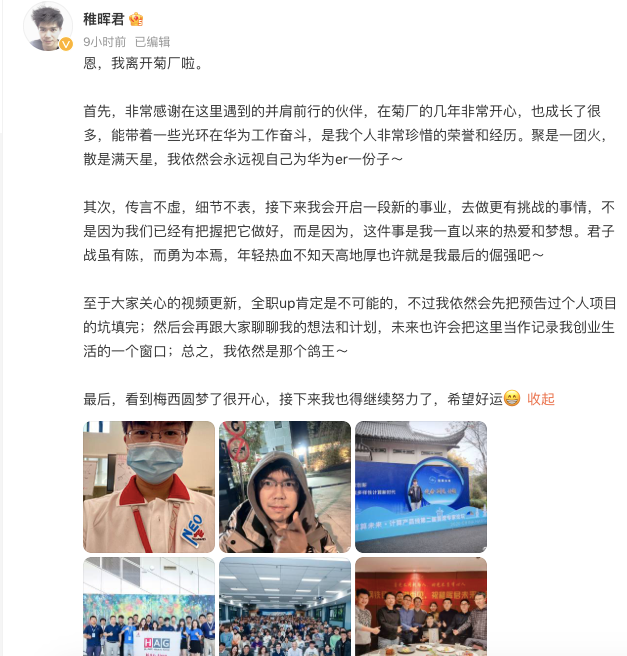The width and height of the screenshot is (627, 656).
Task: Collapse the post with 收起
Action: 541,399
